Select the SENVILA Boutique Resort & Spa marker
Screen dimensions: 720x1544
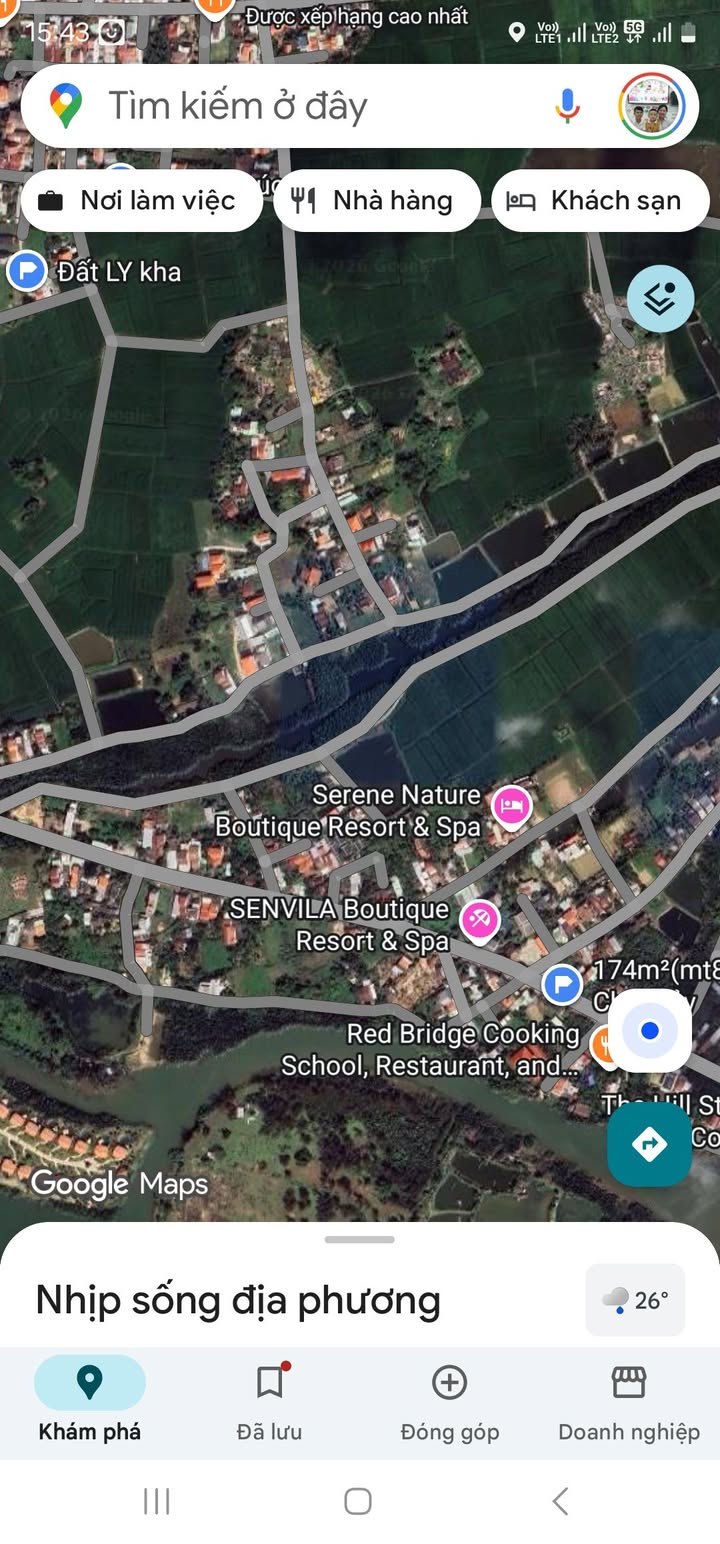coord(479,920)
